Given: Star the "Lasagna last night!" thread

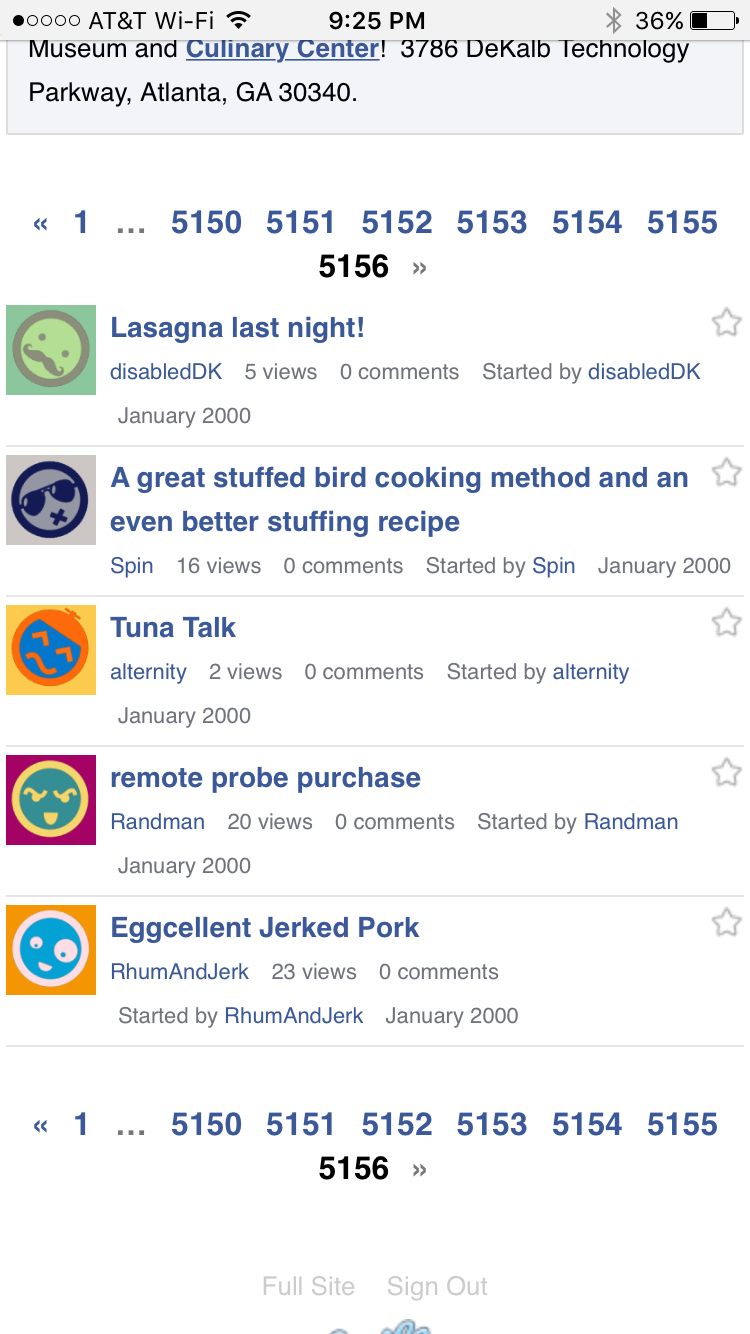Looking at the screenshot, I should (726, 323).
